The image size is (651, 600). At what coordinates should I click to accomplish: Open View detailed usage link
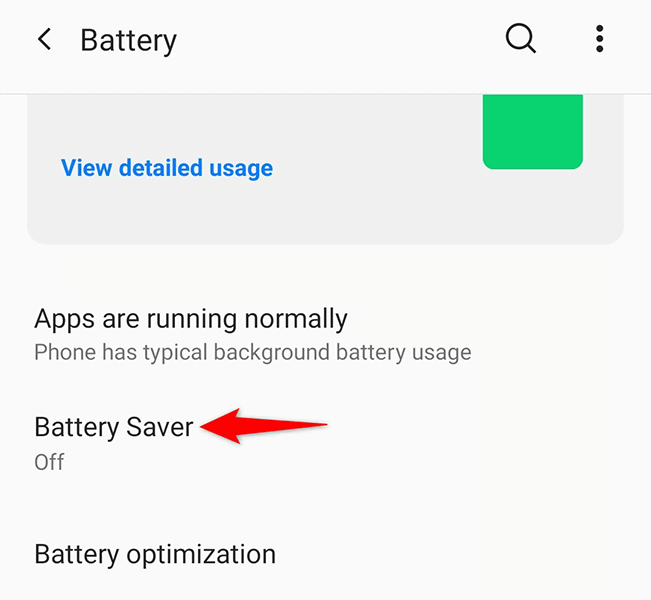click(167, 167)
